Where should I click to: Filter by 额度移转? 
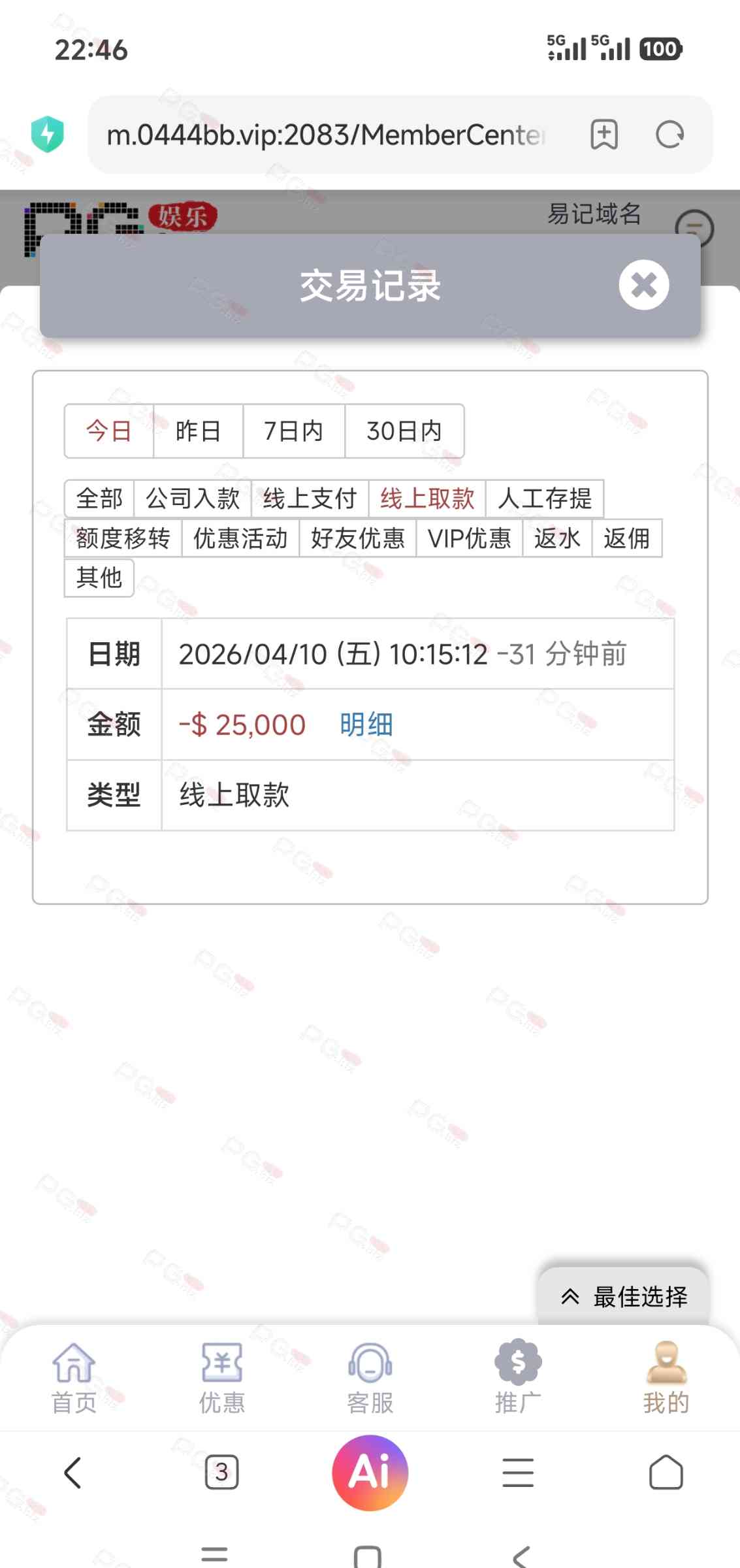click(123, 538)
